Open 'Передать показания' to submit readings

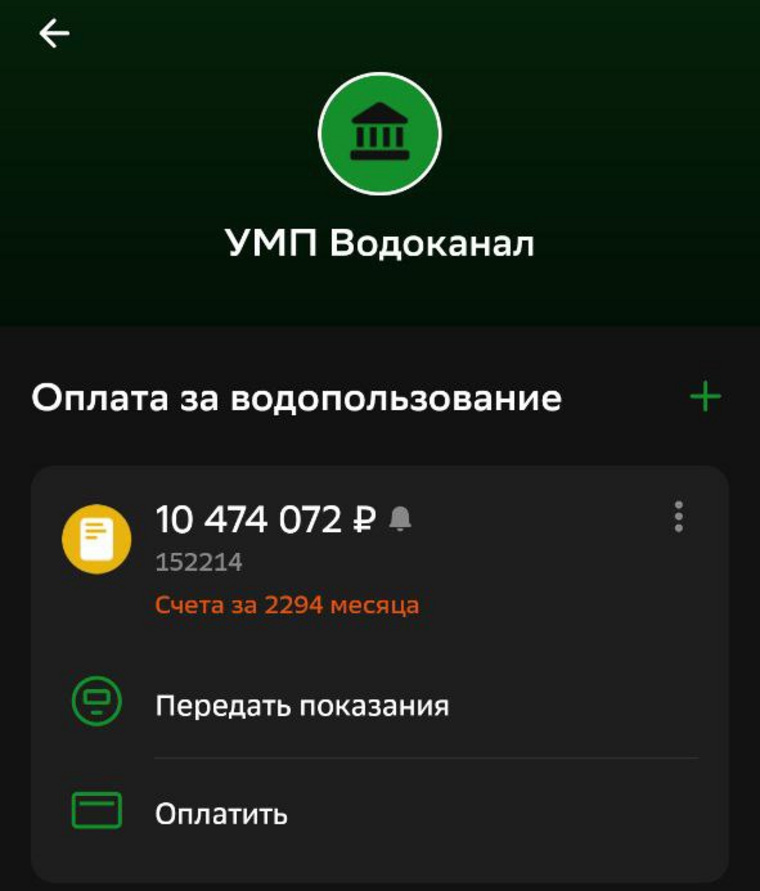[301, 706]
